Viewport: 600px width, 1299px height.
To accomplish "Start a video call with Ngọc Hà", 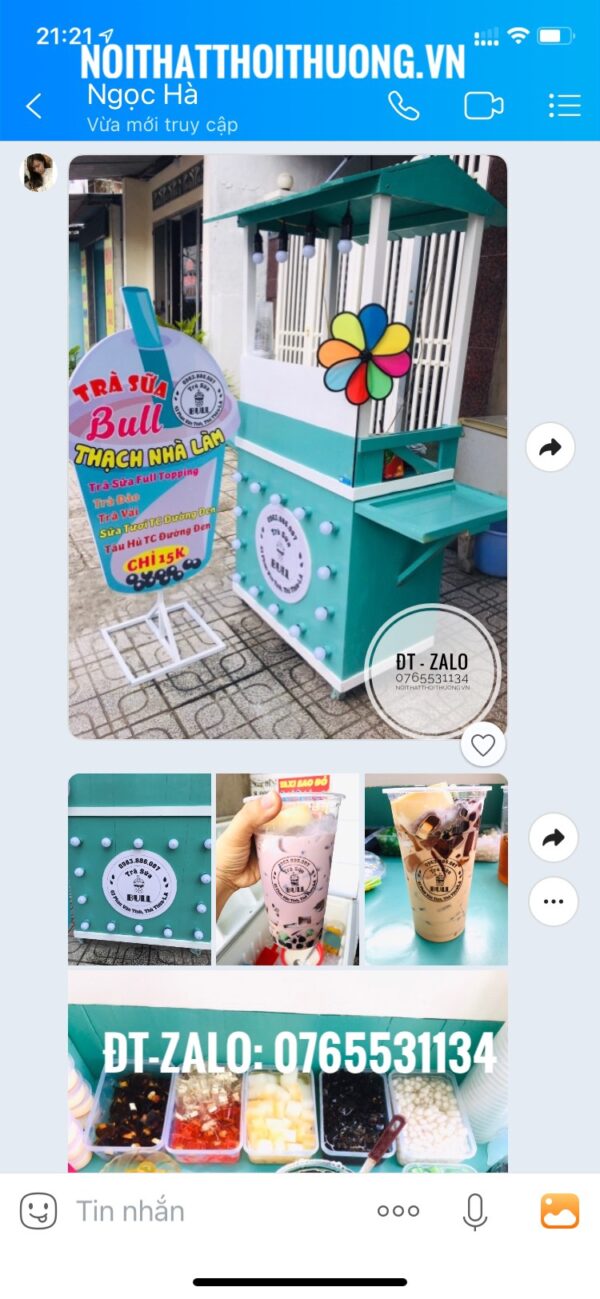I will coord(484,106).
